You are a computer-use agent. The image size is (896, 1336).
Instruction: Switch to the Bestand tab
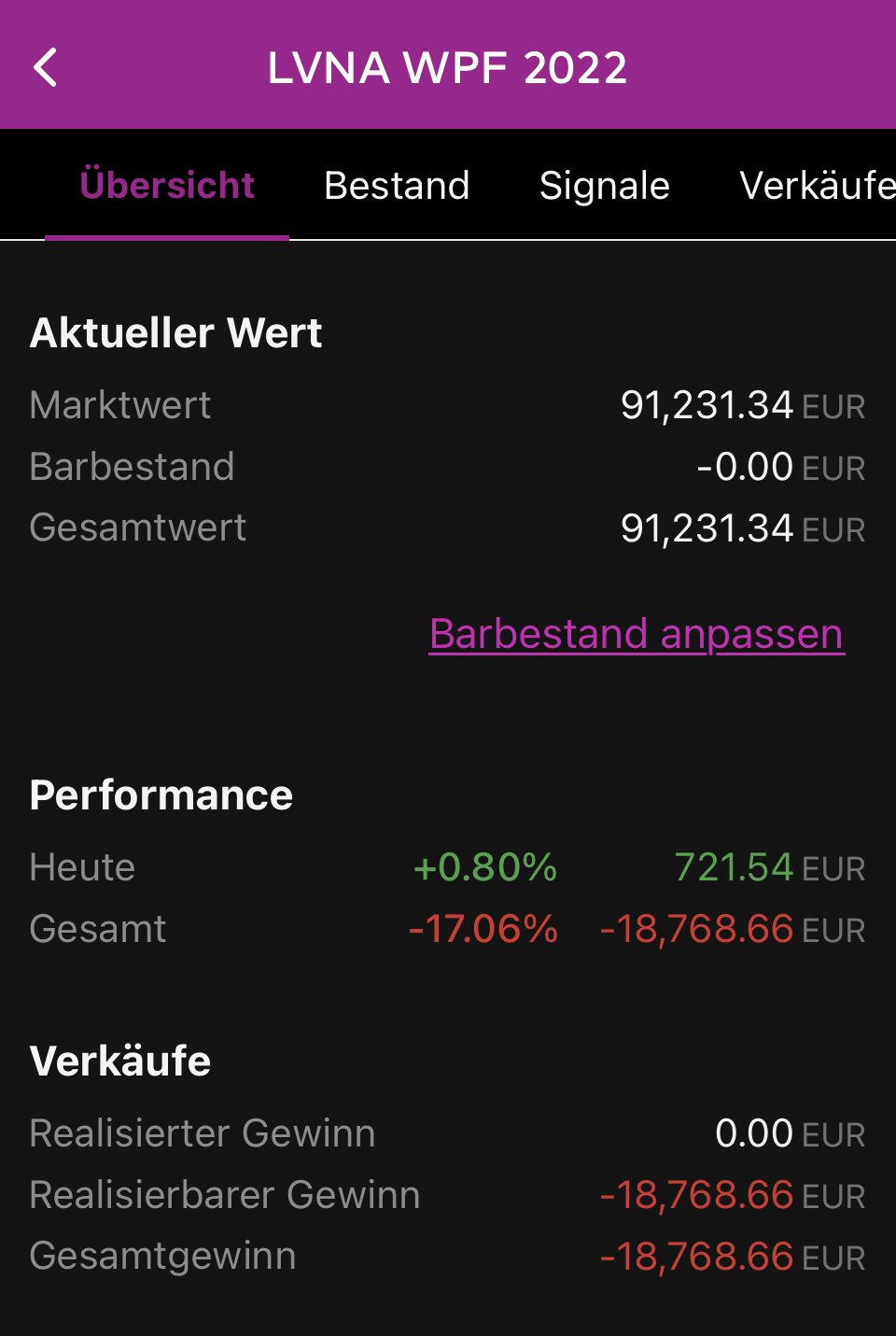pyautogui.click(x=397, y=186)
